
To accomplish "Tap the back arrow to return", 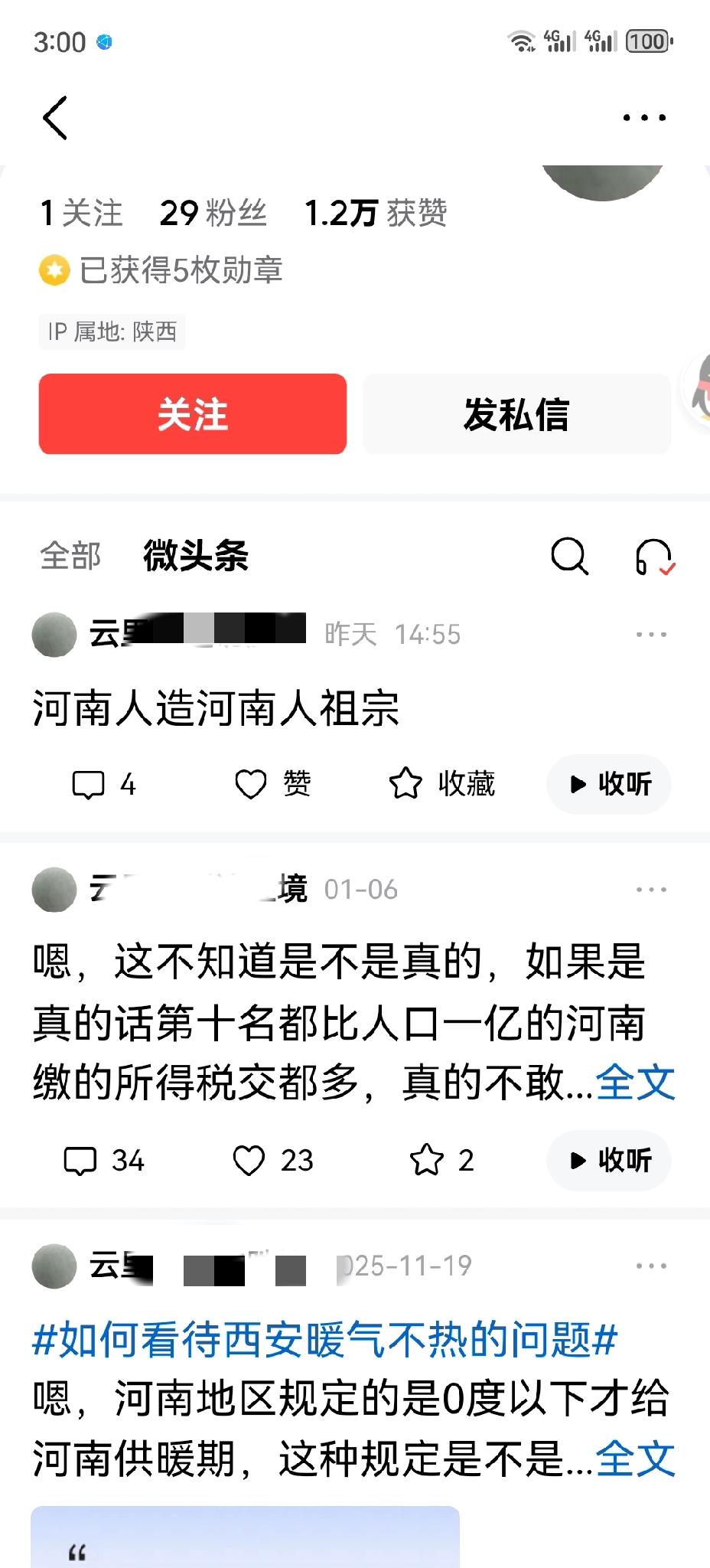I will (54, 119).
